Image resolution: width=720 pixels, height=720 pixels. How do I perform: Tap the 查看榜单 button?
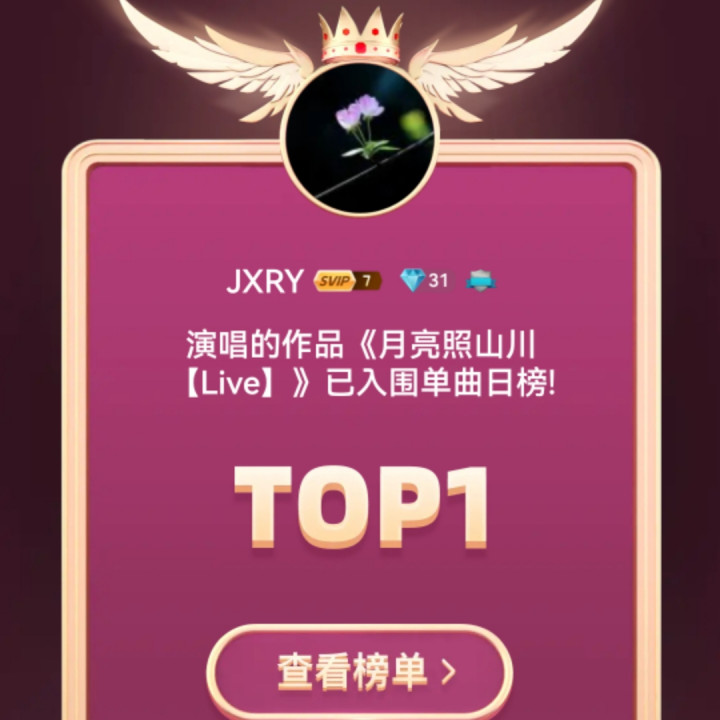click(360, 671)
